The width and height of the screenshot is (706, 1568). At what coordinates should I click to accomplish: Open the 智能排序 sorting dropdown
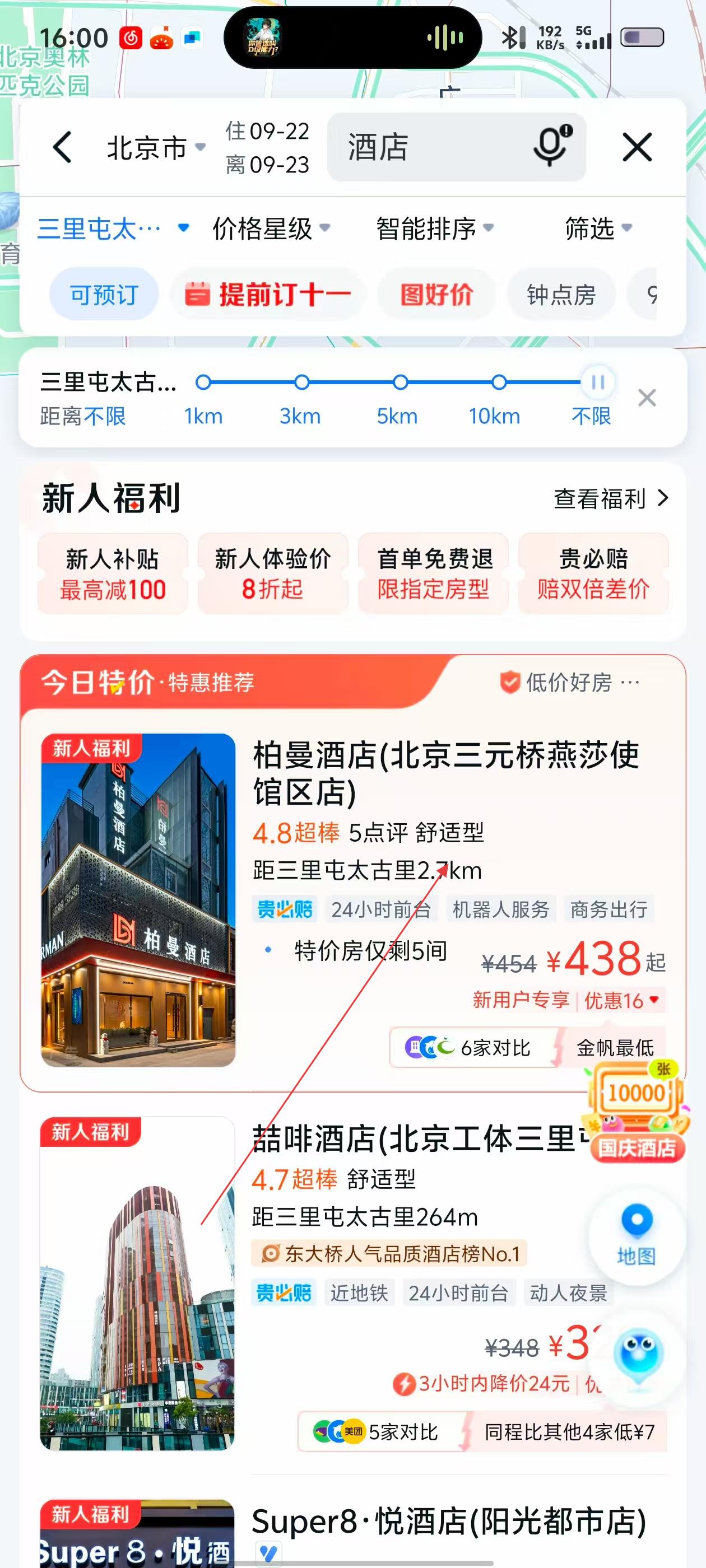[434, 229]
